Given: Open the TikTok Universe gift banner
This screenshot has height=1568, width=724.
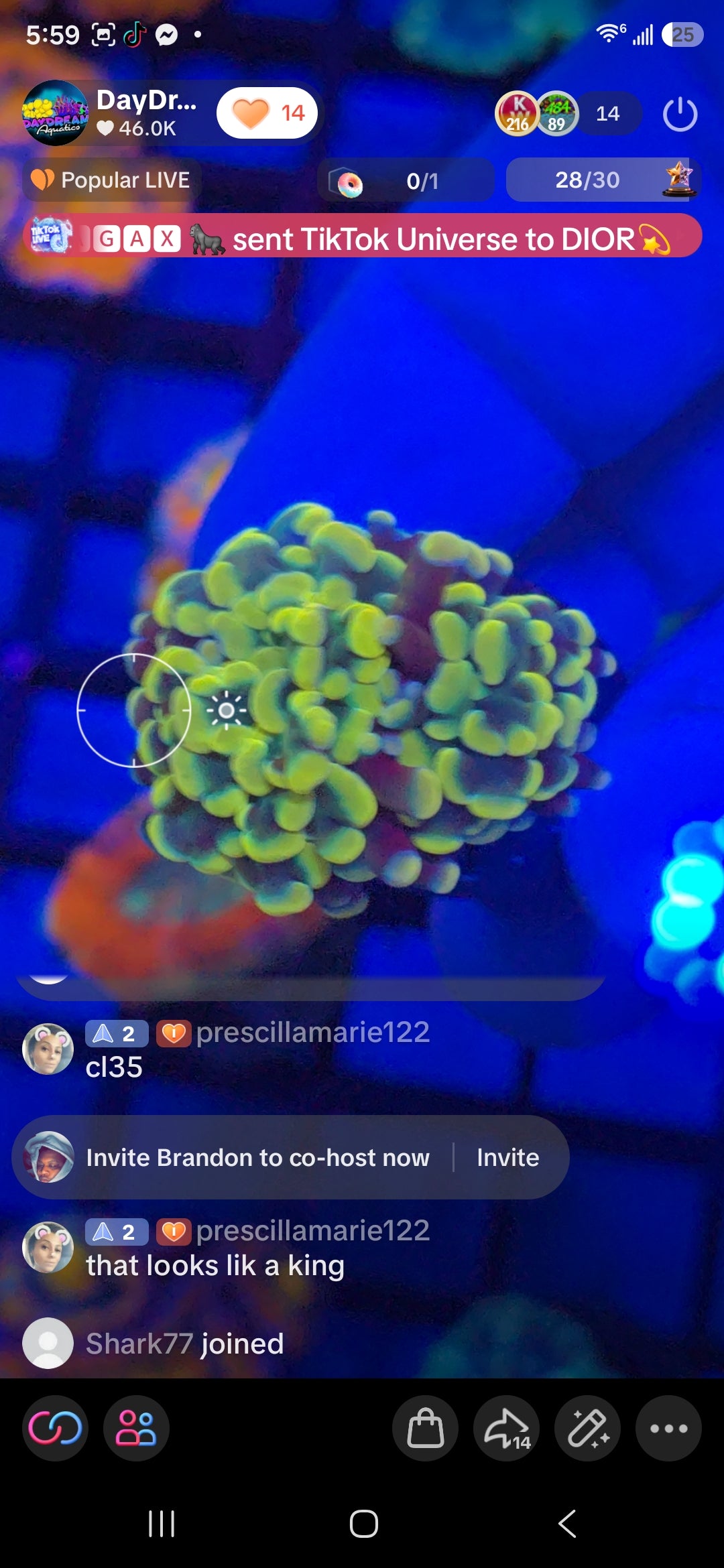Looking at the screenshot, I should pos(362,238).
